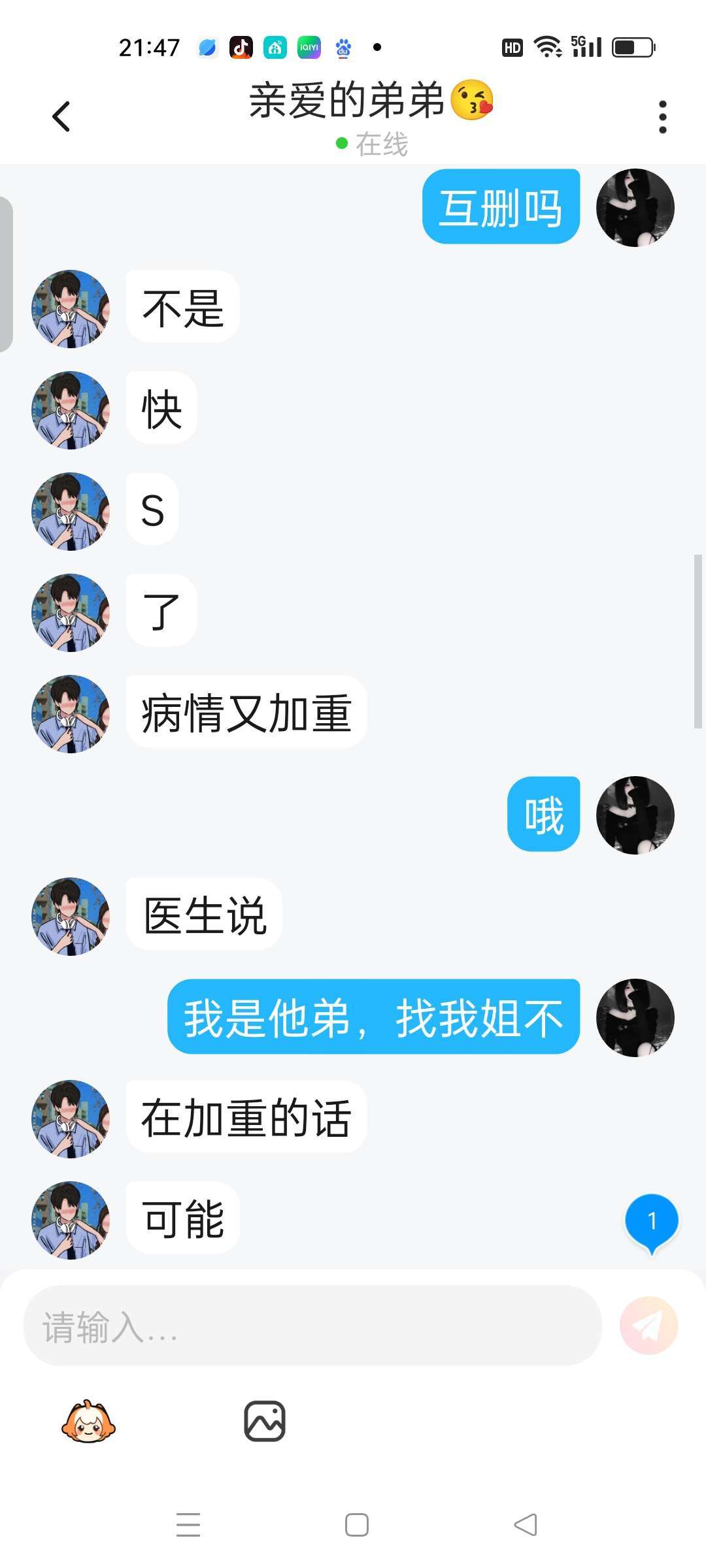The image size is (706, 1568).
Task: Tap the message input field
Action: pyautogui.click(x=312, y=1326)
